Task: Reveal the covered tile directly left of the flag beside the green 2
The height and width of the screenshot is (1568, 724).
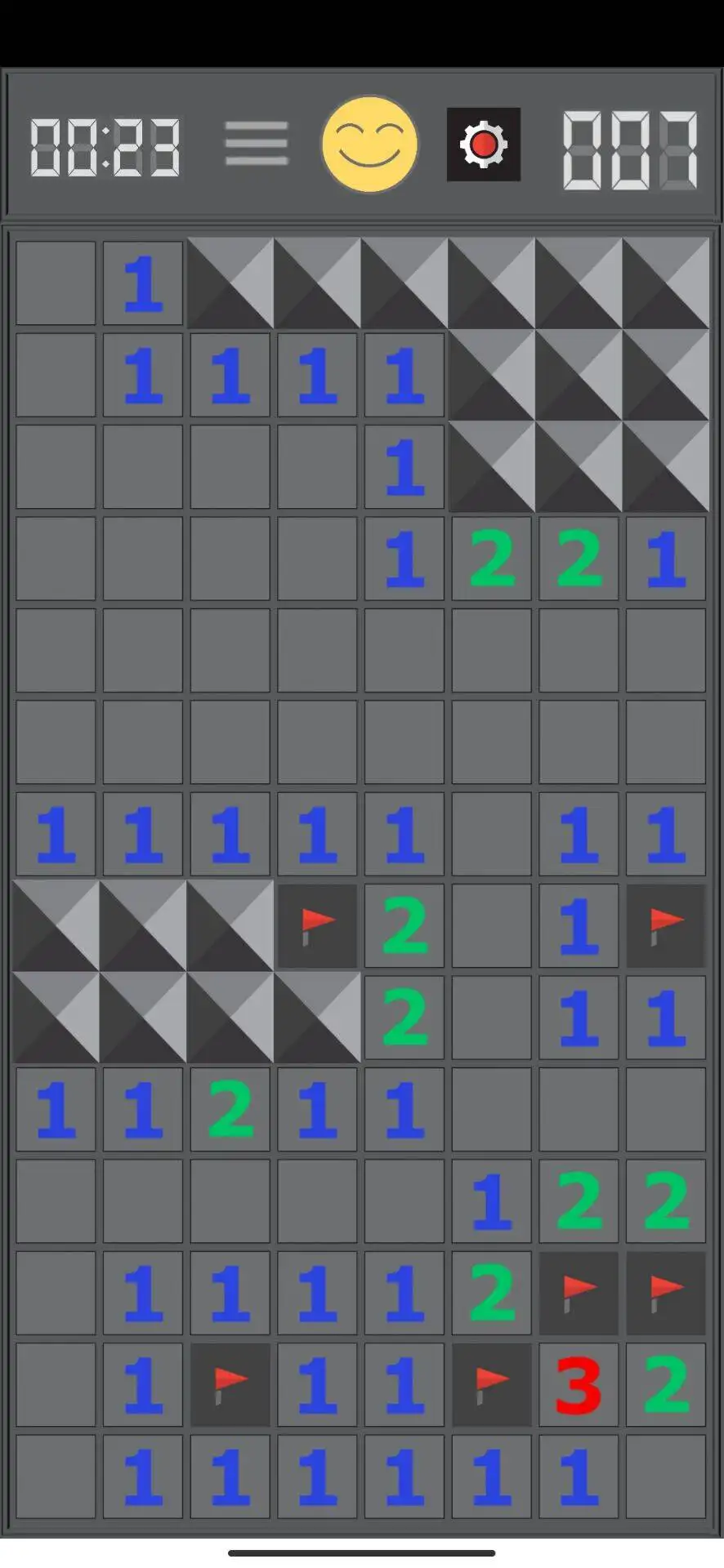Action: click(230, 925)
